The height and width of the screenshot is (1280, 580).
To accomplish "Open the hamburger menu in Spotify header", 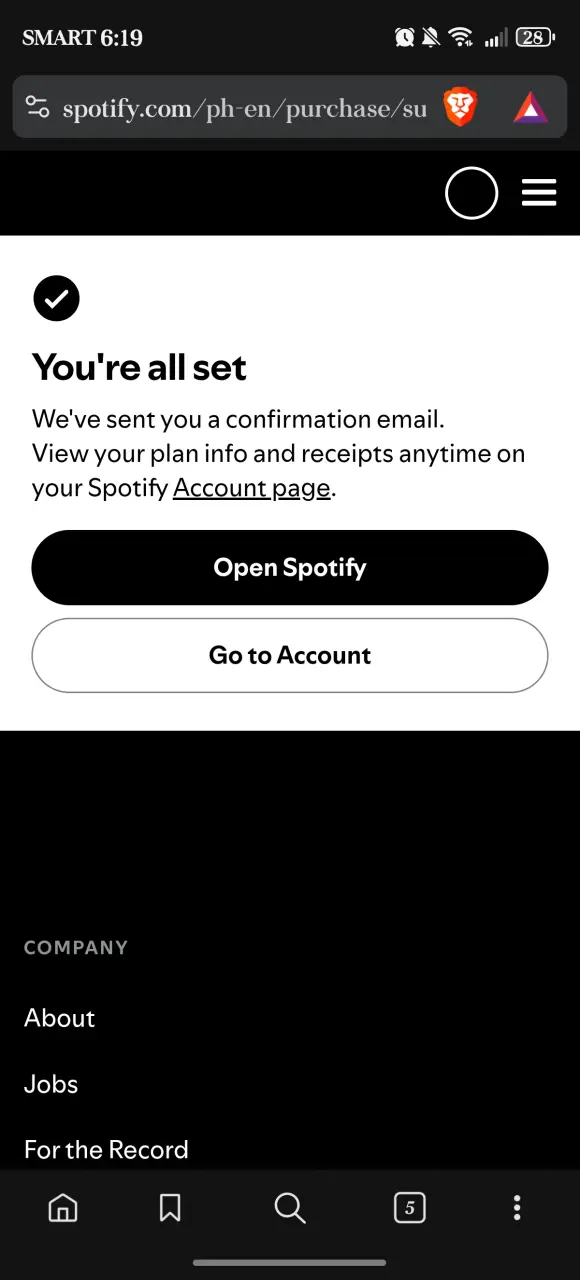I will (539, 192).
